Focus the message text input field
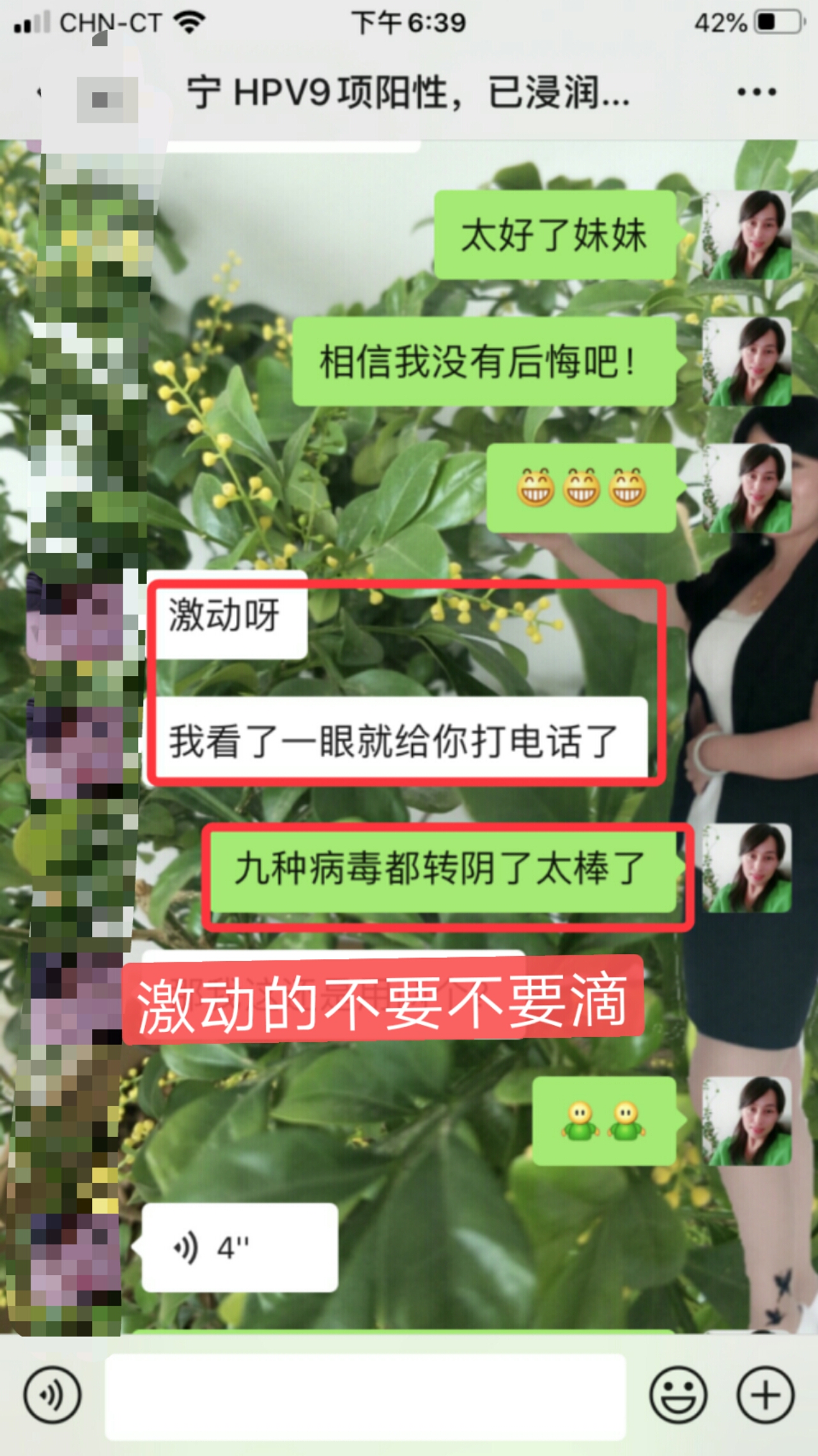Viewport: 818px width, 1456px height. point(365,1396)
